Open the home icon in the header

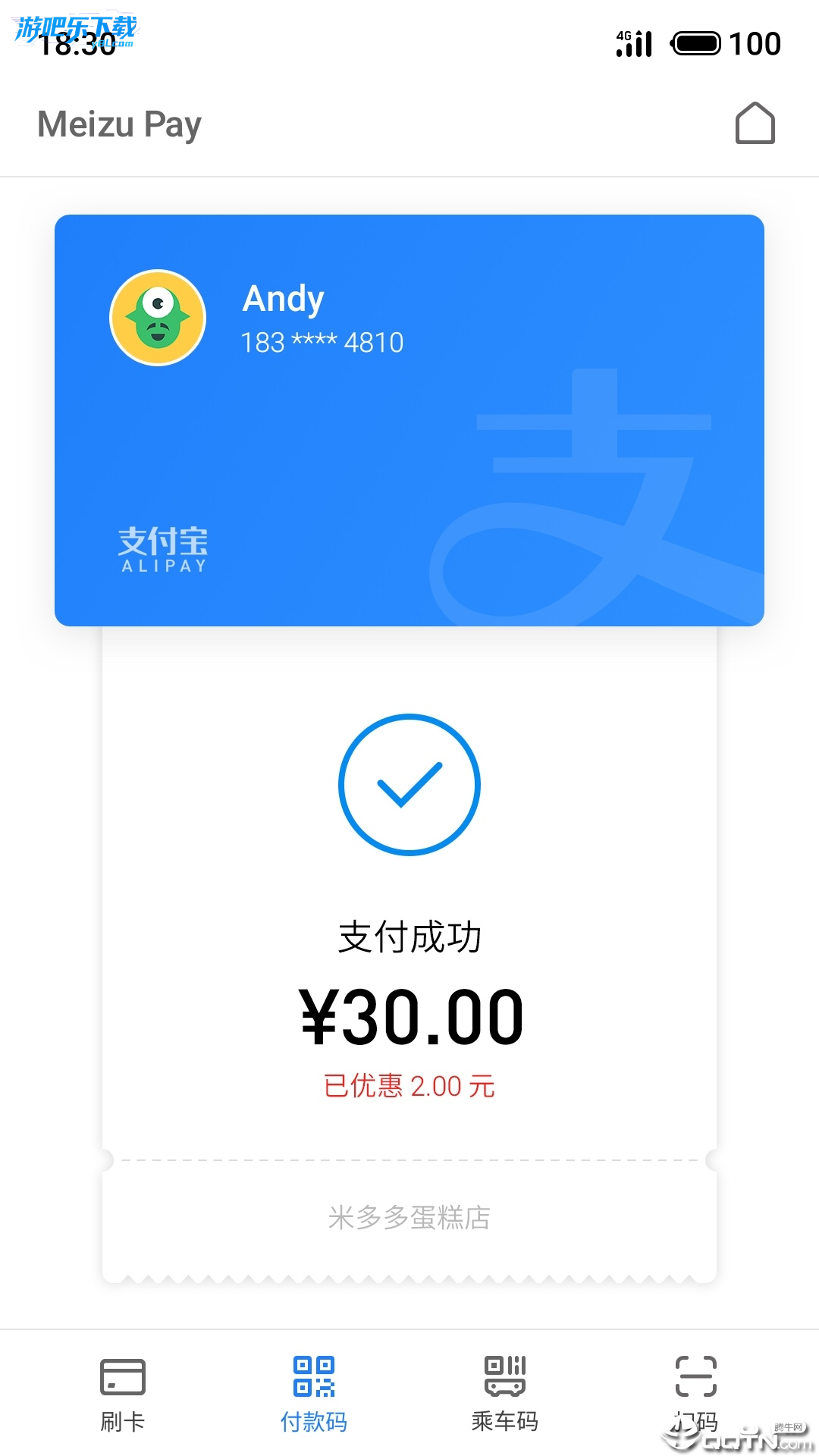(x=755, y=123)
